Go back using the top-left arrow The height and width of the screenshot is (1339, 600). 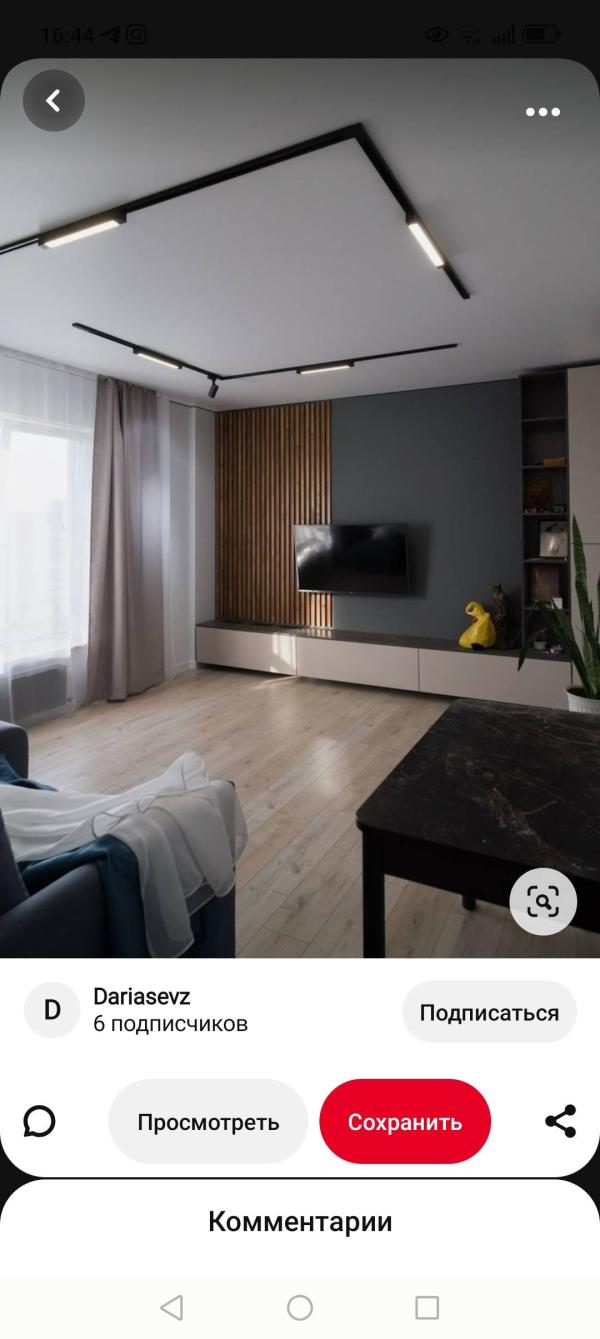tap(53, 100)
